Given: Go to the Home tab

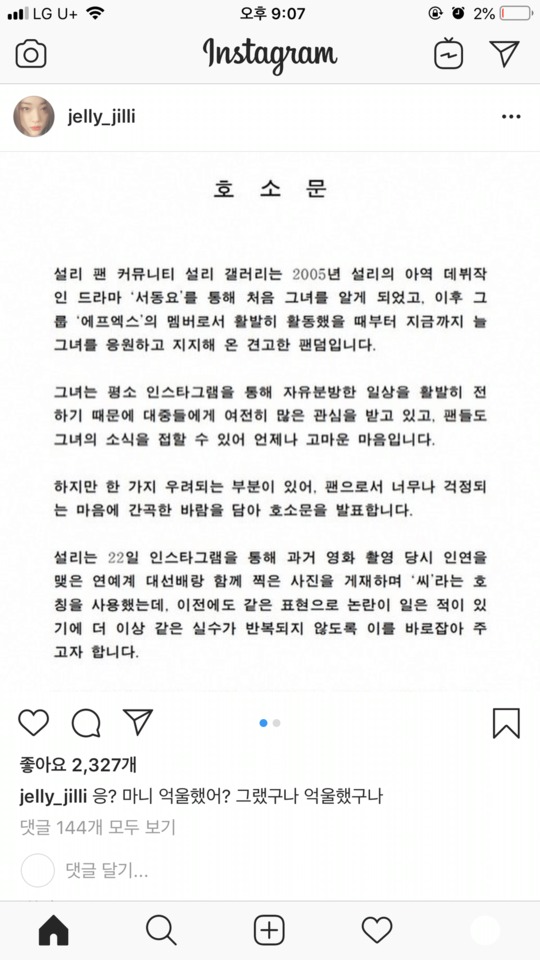Looking at the screenshot, I should coord(54,931).
